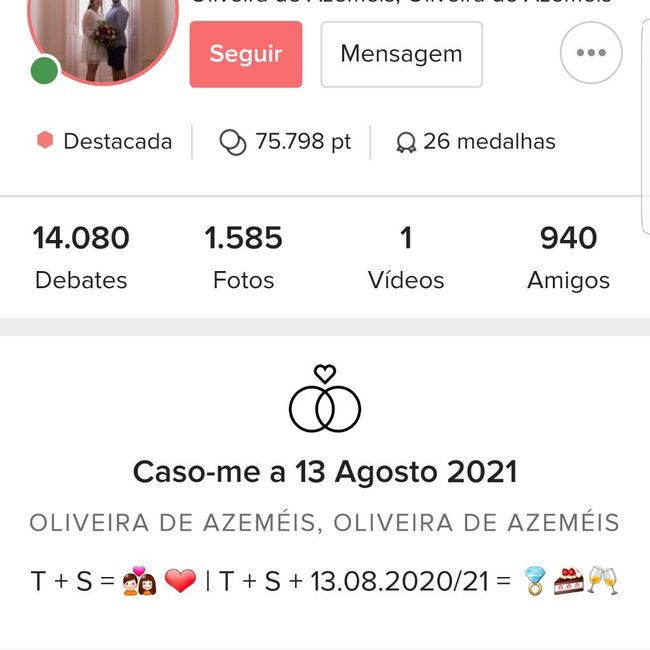650x650 pixels.
Task: View the 1.585 Fotos
Action: (x=243, y=257)
